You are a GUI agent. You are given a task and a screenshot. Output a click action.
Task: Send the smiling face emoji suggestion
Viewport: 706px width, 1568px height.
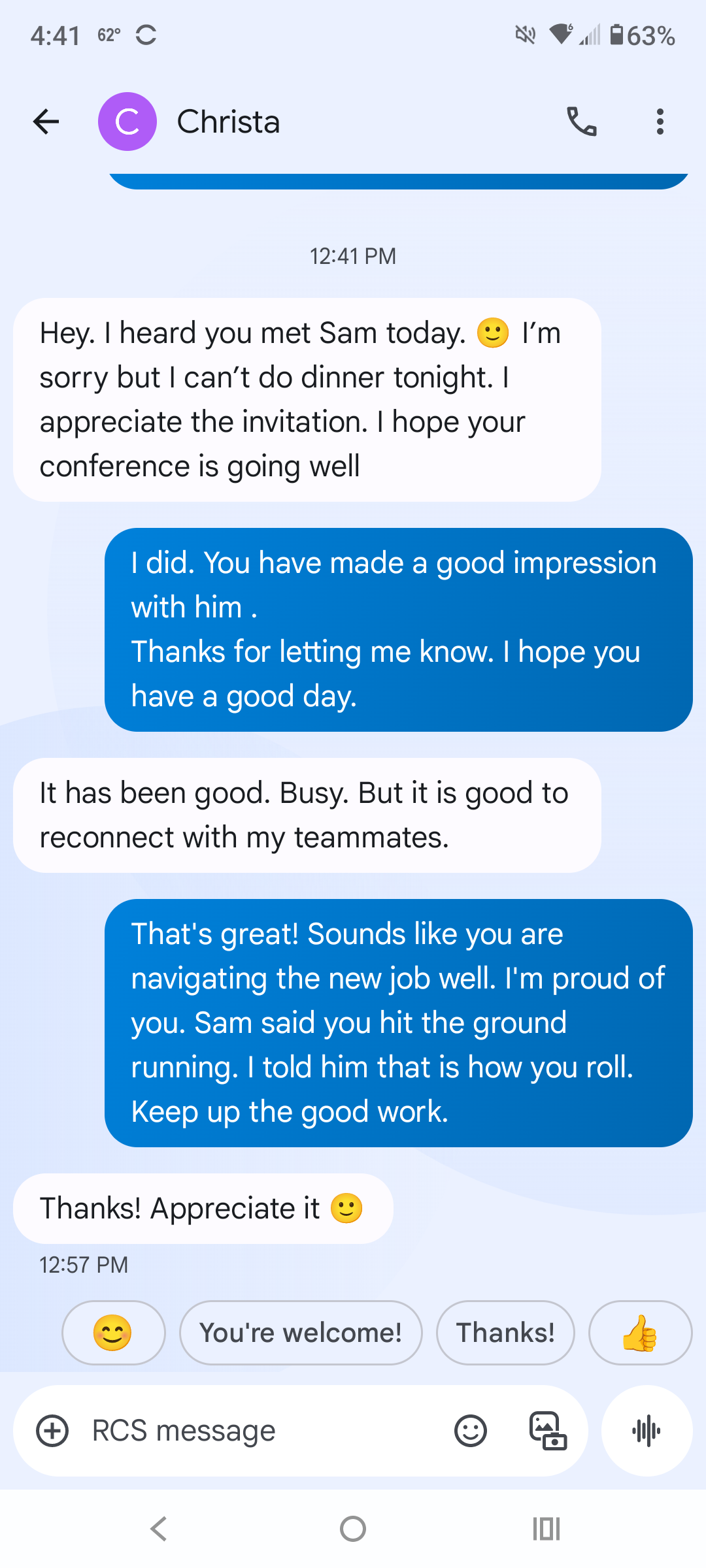pos(113,1332)
